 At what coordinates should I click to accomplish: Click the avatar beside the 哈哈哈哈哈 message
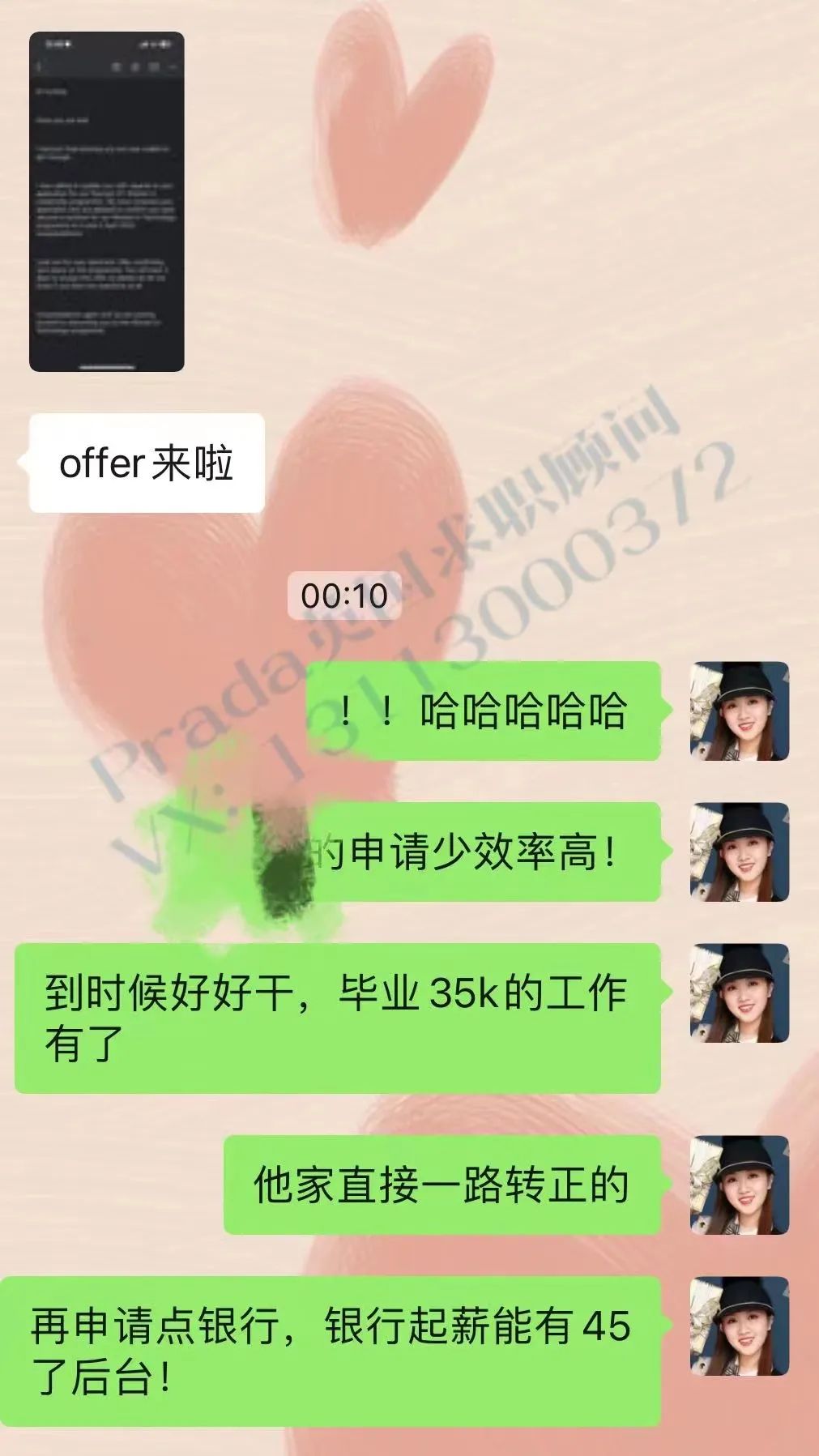740,711
